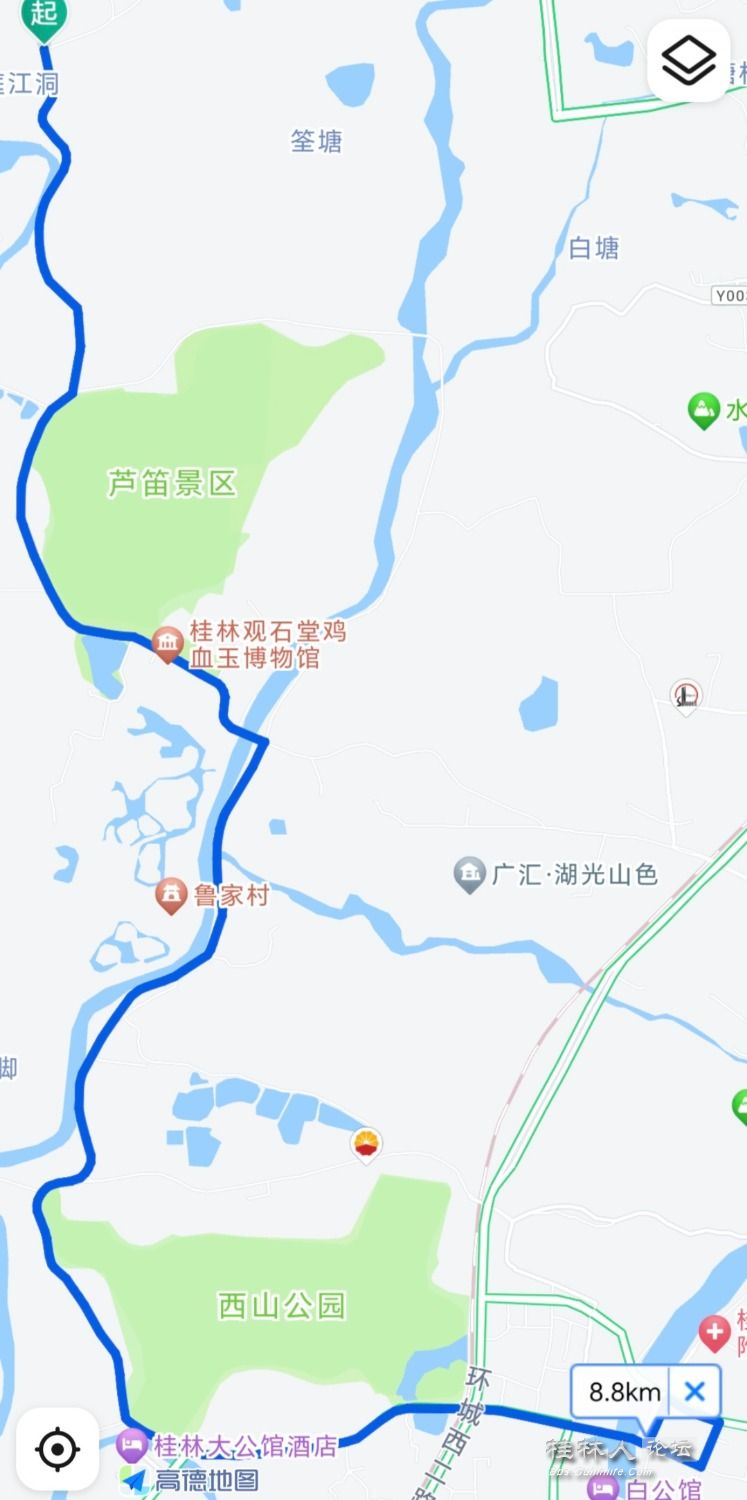The height and width of the screenshot is (1500, 747).
Task: Tap the 桂林大公馆酒店 hotel marker
Action: tap(132, 1445)
